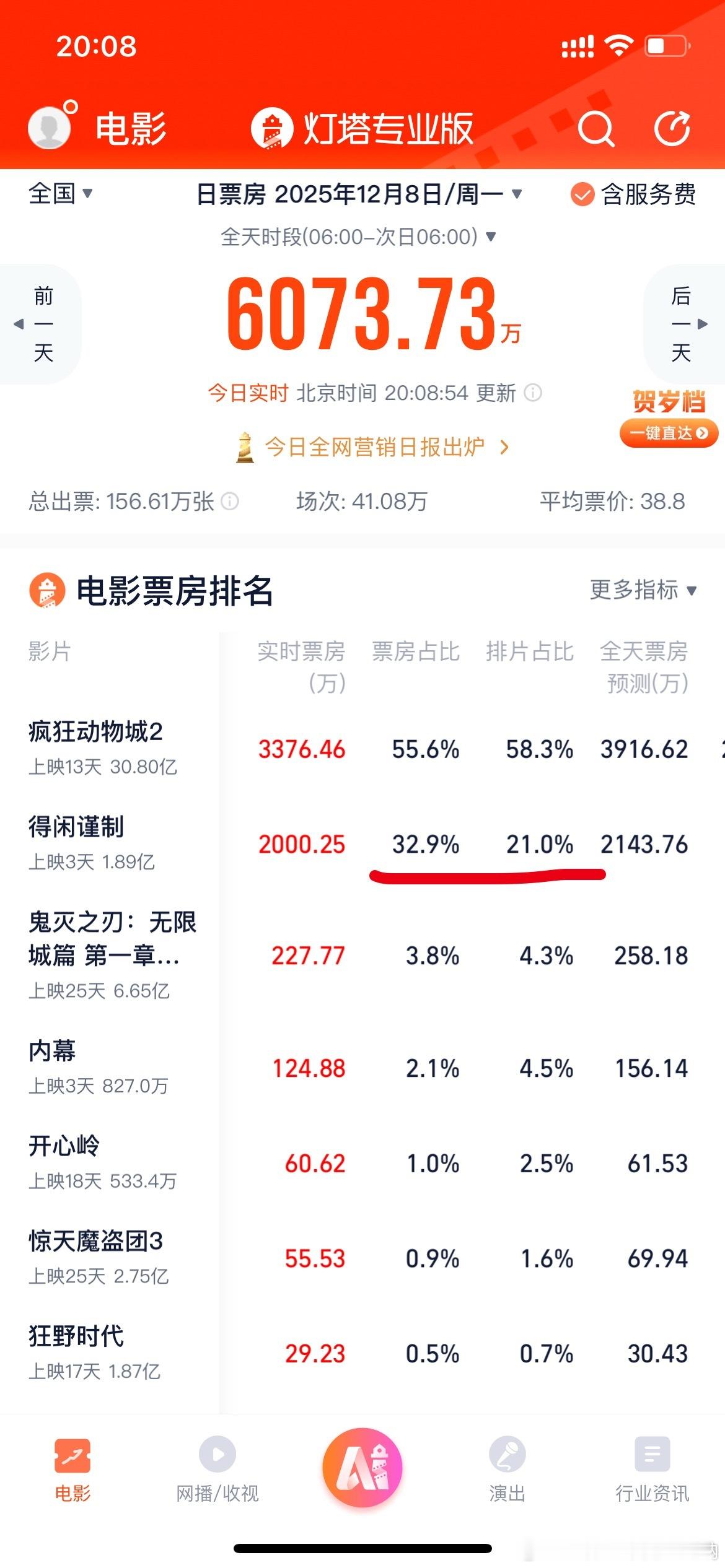Open the search function
The width and height of the screenshot is (725, 1568).
tap(597, 128)
